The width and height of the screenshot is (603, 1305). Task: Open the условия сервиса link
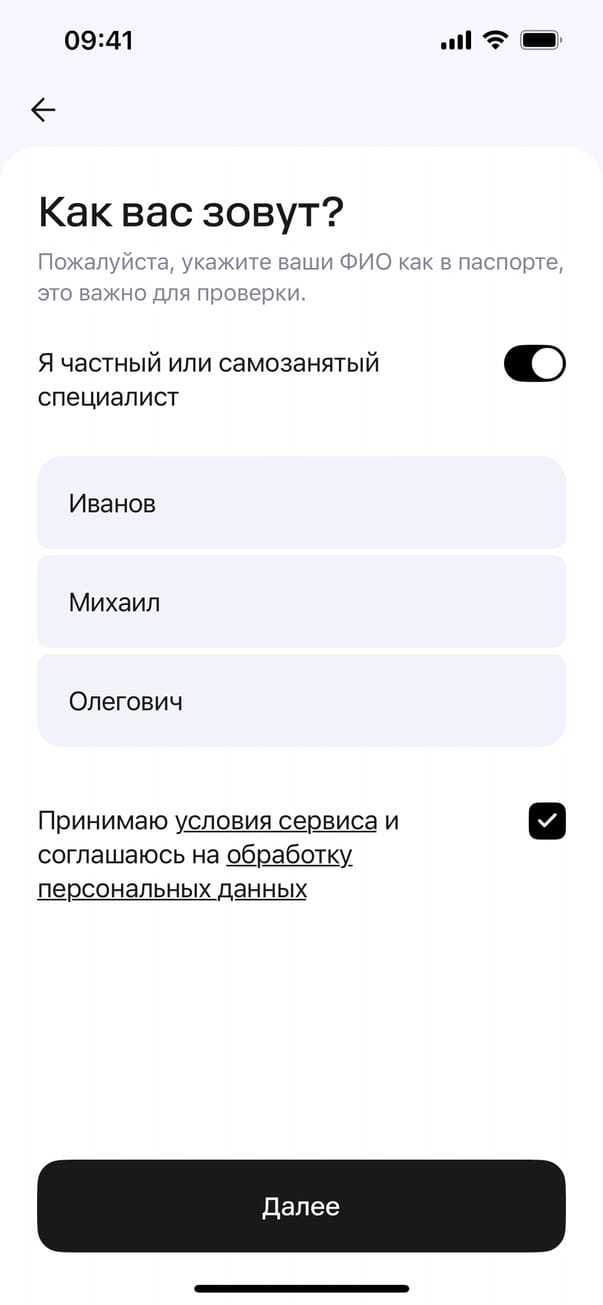(276, 822)
